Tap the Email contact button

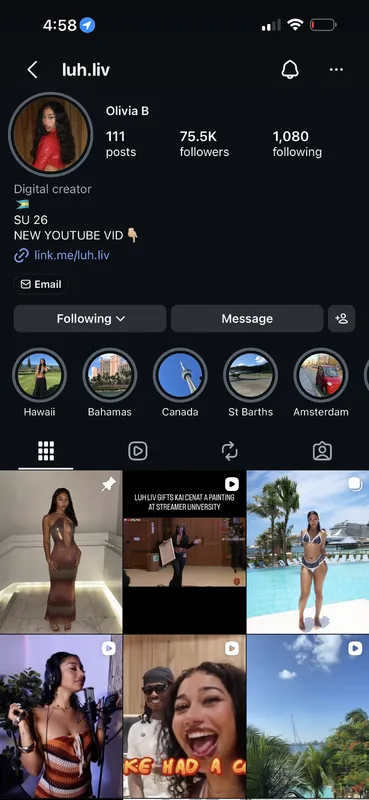click(x=41, y=284)
